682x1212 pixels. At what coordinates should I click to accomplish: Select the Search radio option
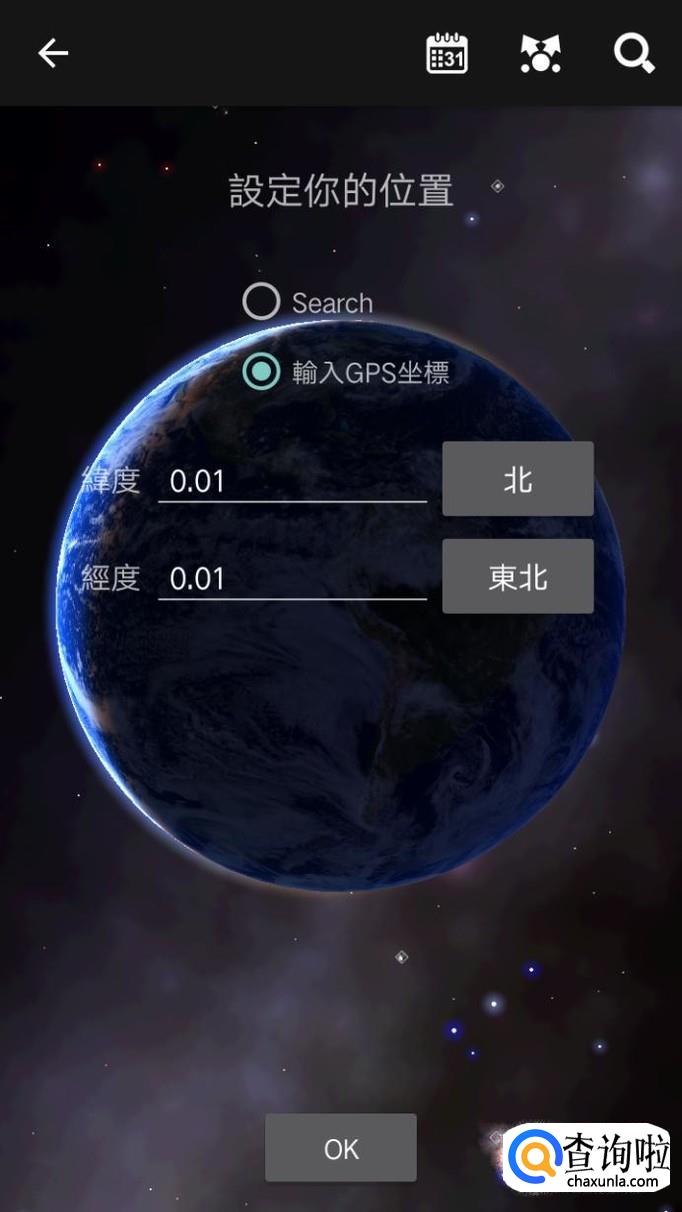[262, 302]
